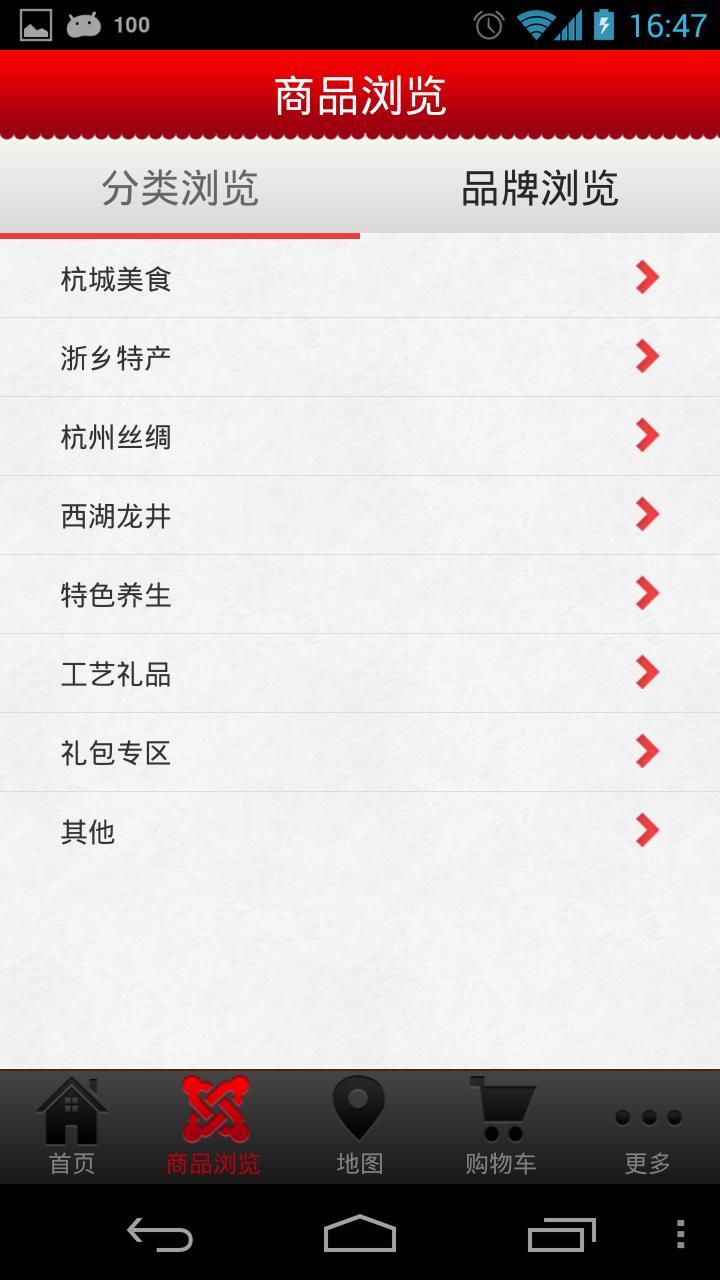The image size is (720, 1280).
Task: Open the 更多 tab
Action: point(647,1127)
